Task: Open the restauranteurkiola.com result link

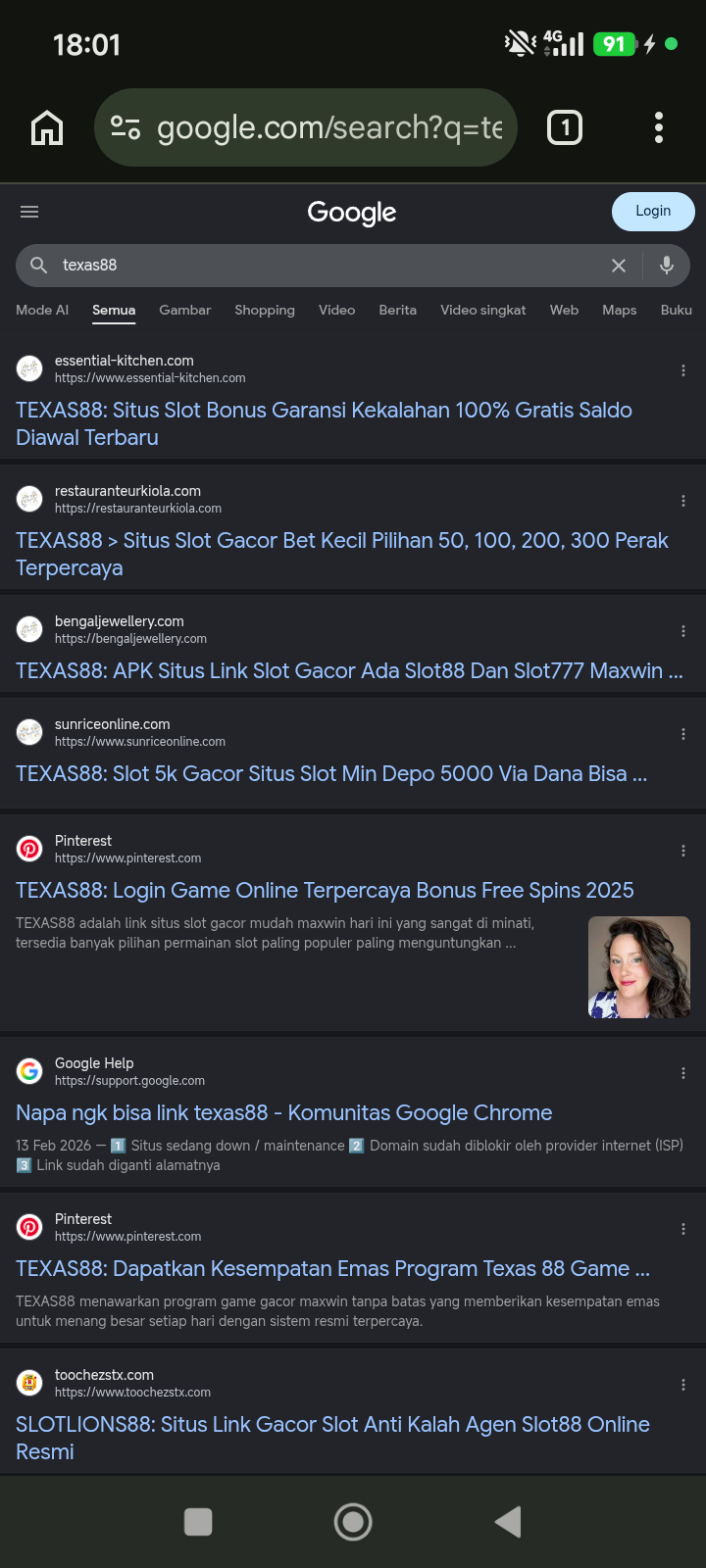Action: 342,554
